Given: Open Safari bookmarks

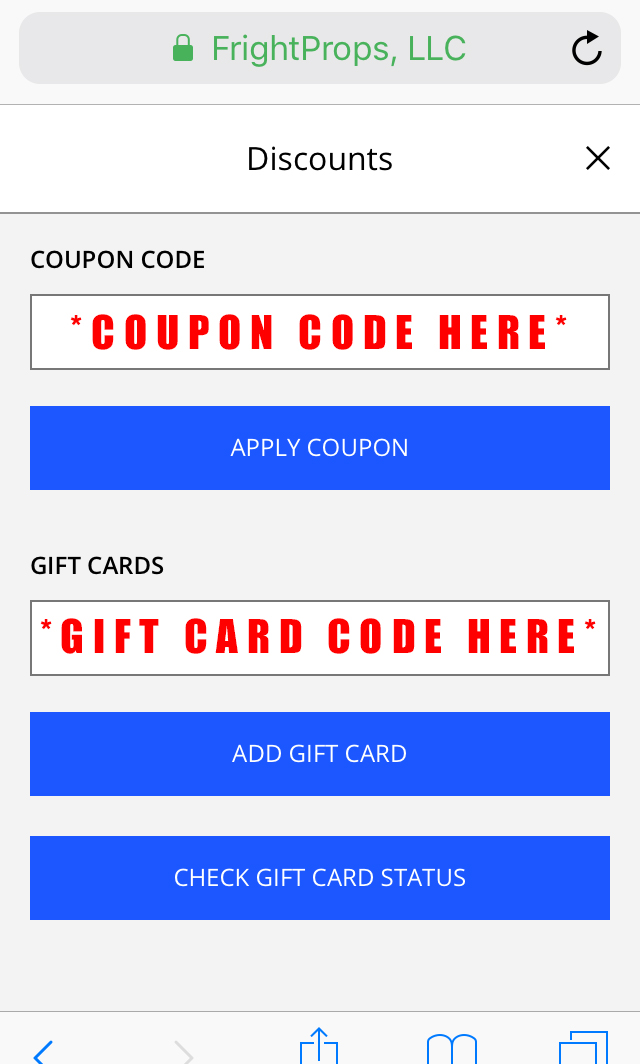Looking at the screenshot, I should tap(452, 1049).
